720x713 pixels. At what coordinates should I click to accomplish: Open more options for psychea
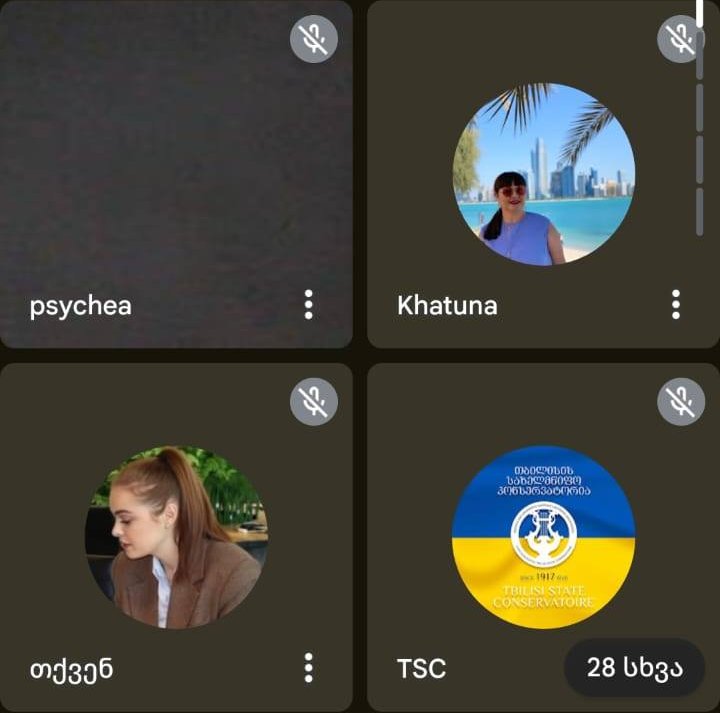coord(308,304)
